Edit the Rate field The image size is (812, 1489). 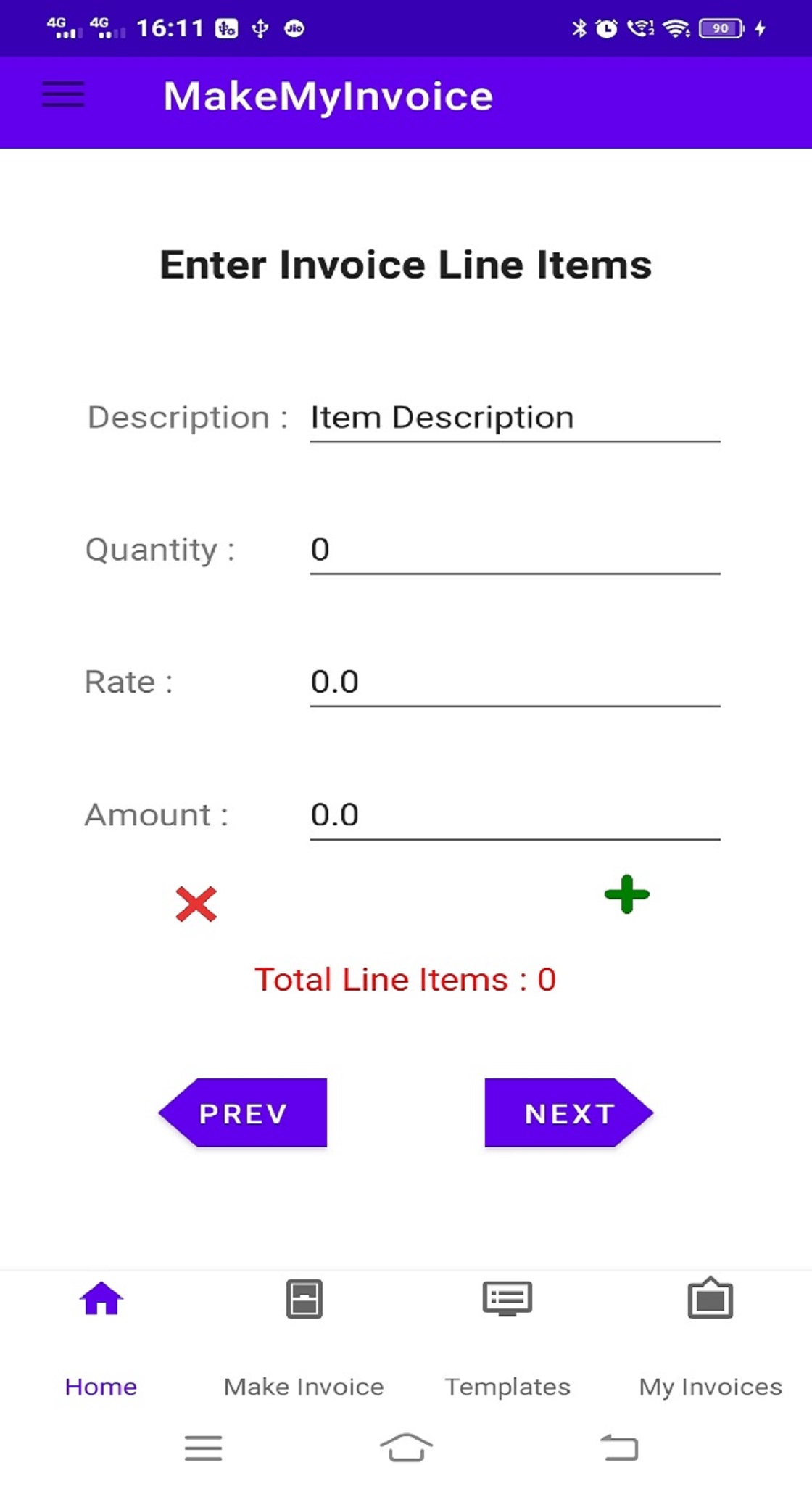point(515,682)
